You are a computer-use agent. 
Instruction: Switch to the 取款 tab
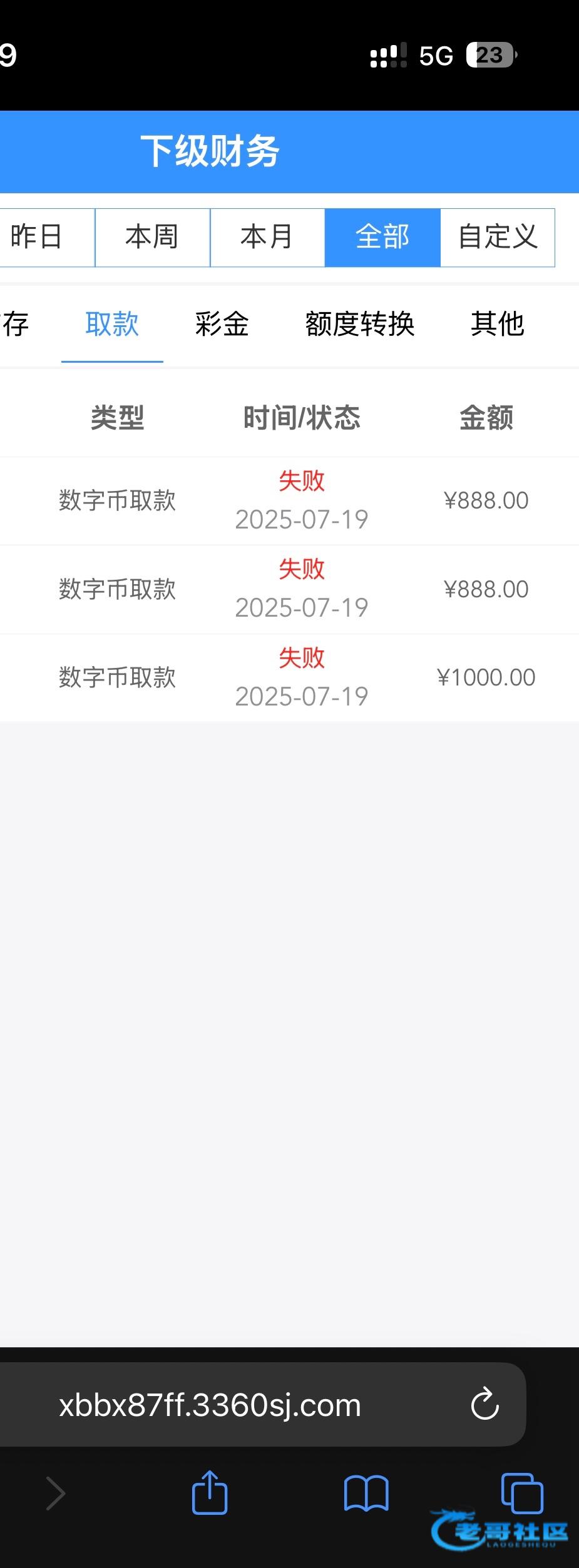click(x=112, y=324)
